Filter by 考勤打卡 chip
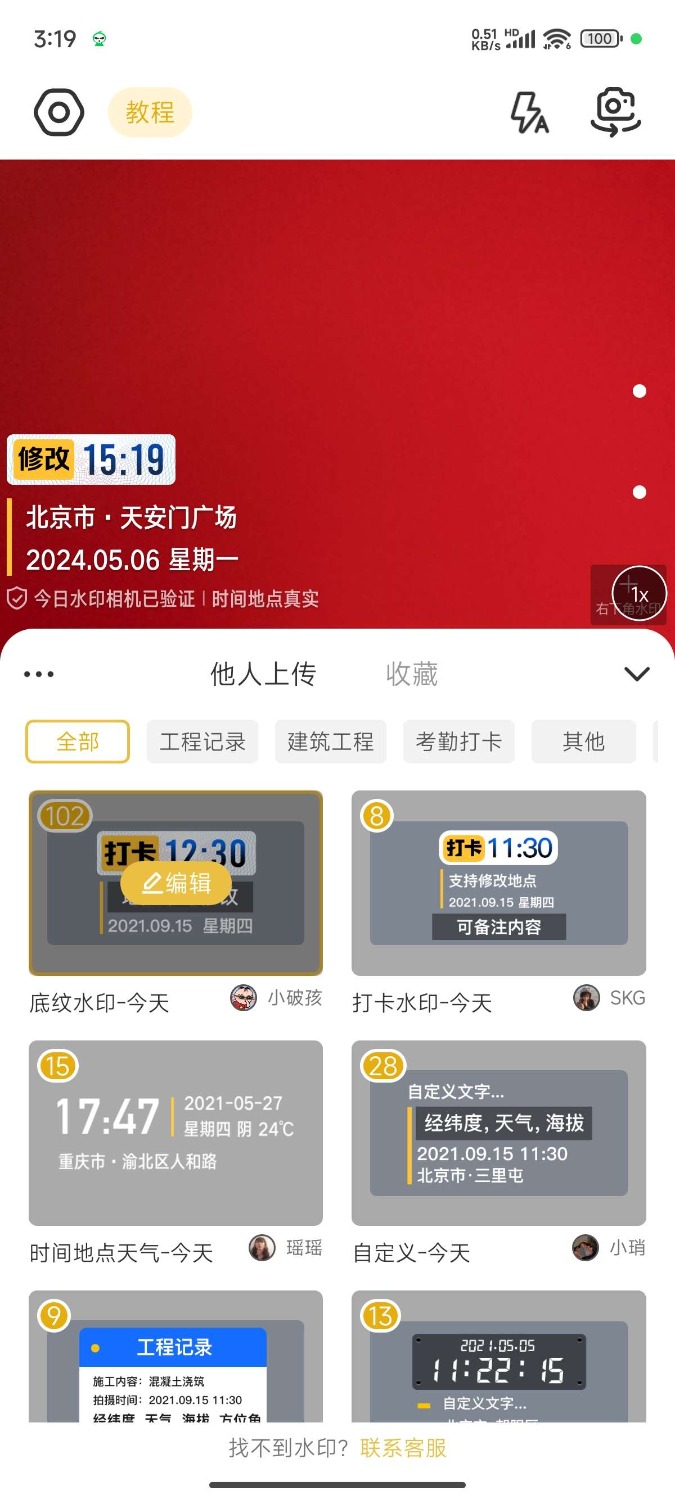Image resolution: width=675 pixels, height=1500 pixels. (x=459, y=742)
